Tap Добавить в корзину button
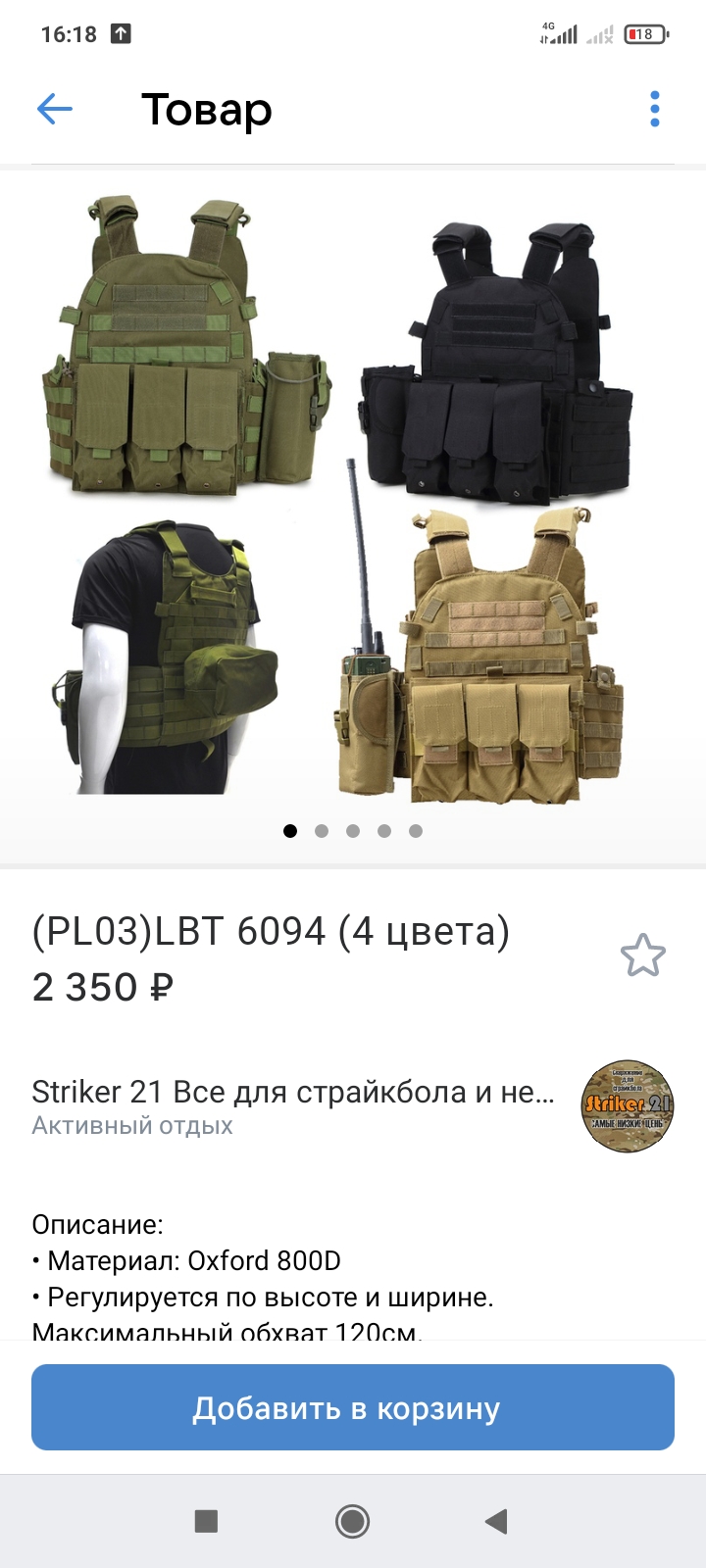Image resolution: width=706 pixels, height=1568 pixels. [353, 1407]
